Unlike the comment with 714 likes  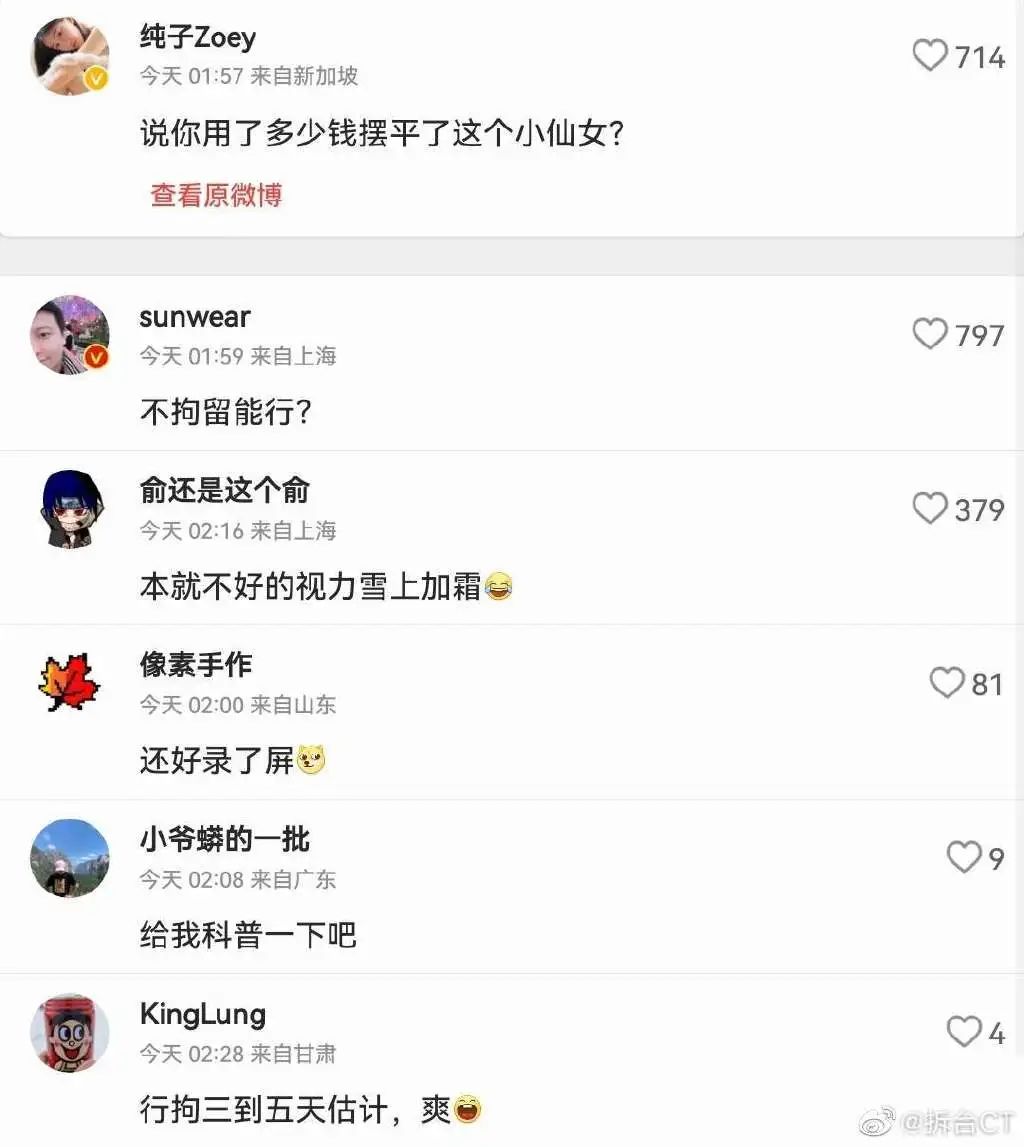[x=931, y=57]
